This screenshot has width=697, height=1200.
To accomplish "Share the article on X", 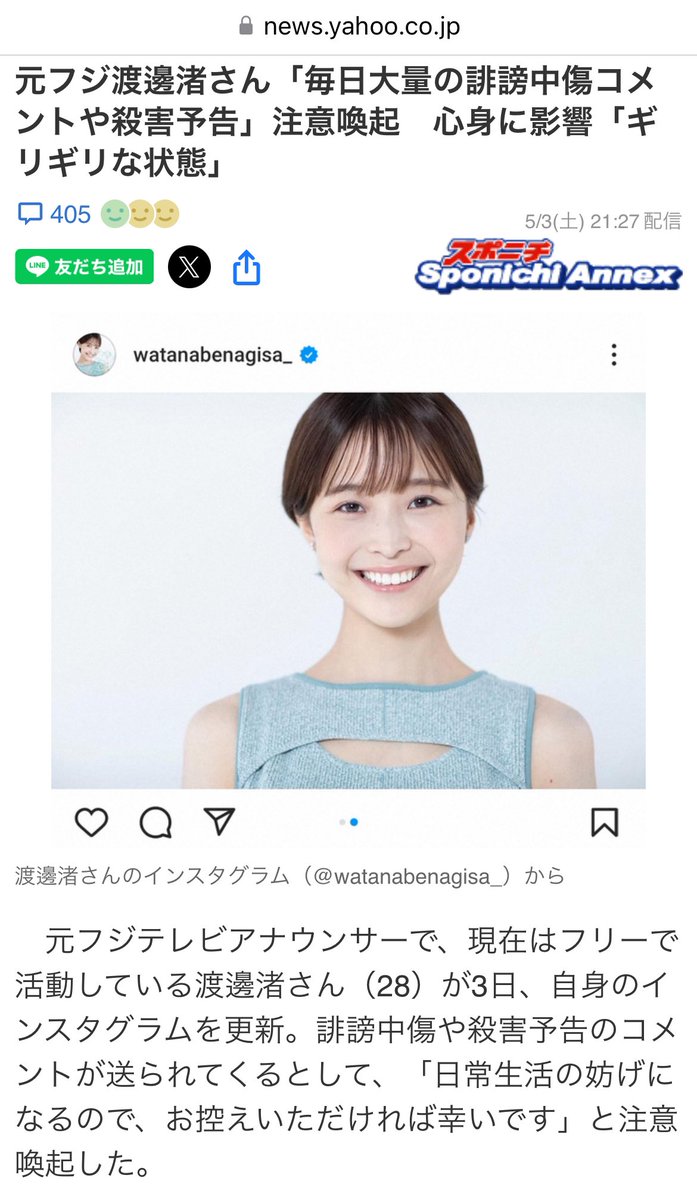I will point(189,267).
